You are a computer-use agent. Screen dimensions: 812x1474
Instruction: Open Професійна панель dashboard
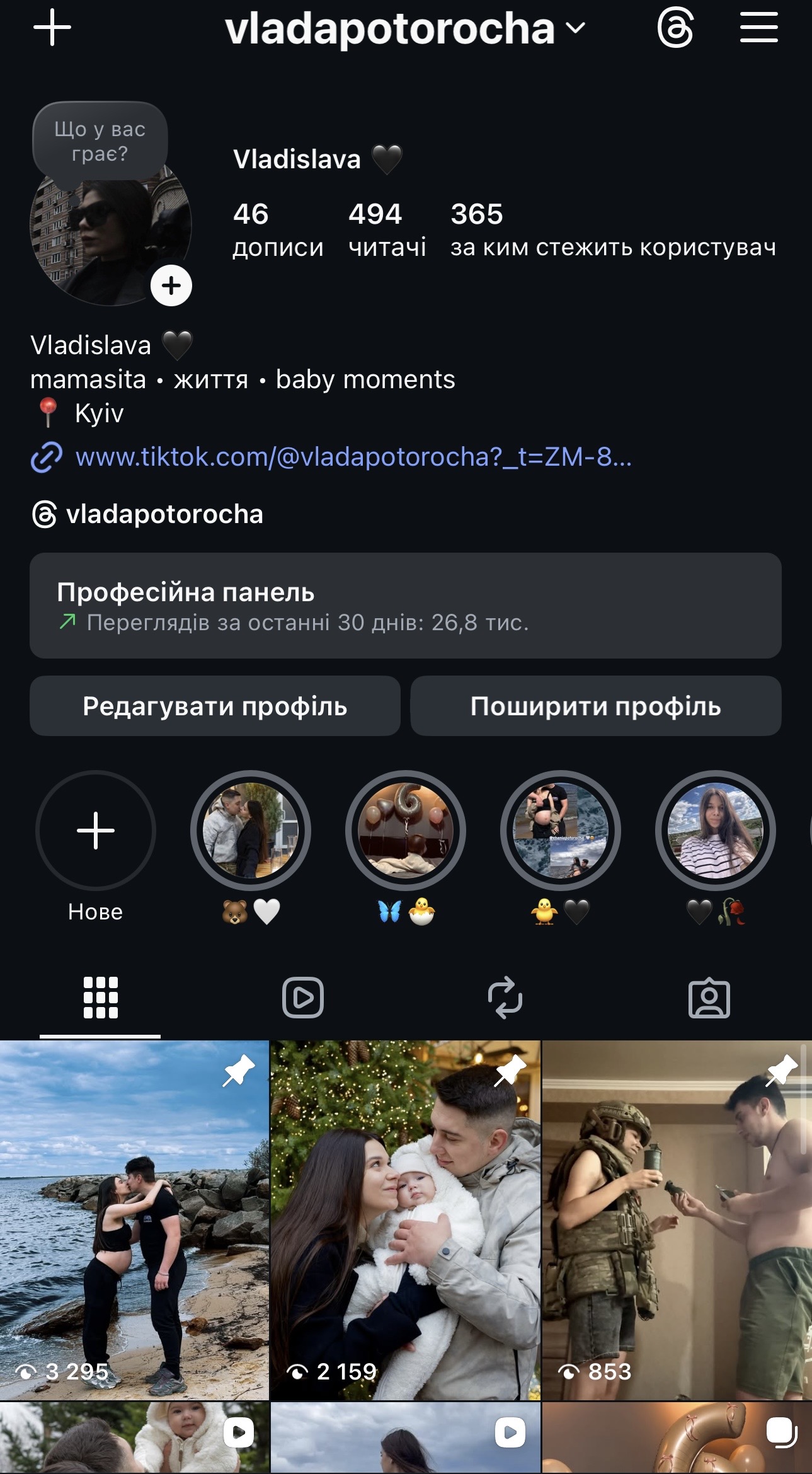point(405,606)
